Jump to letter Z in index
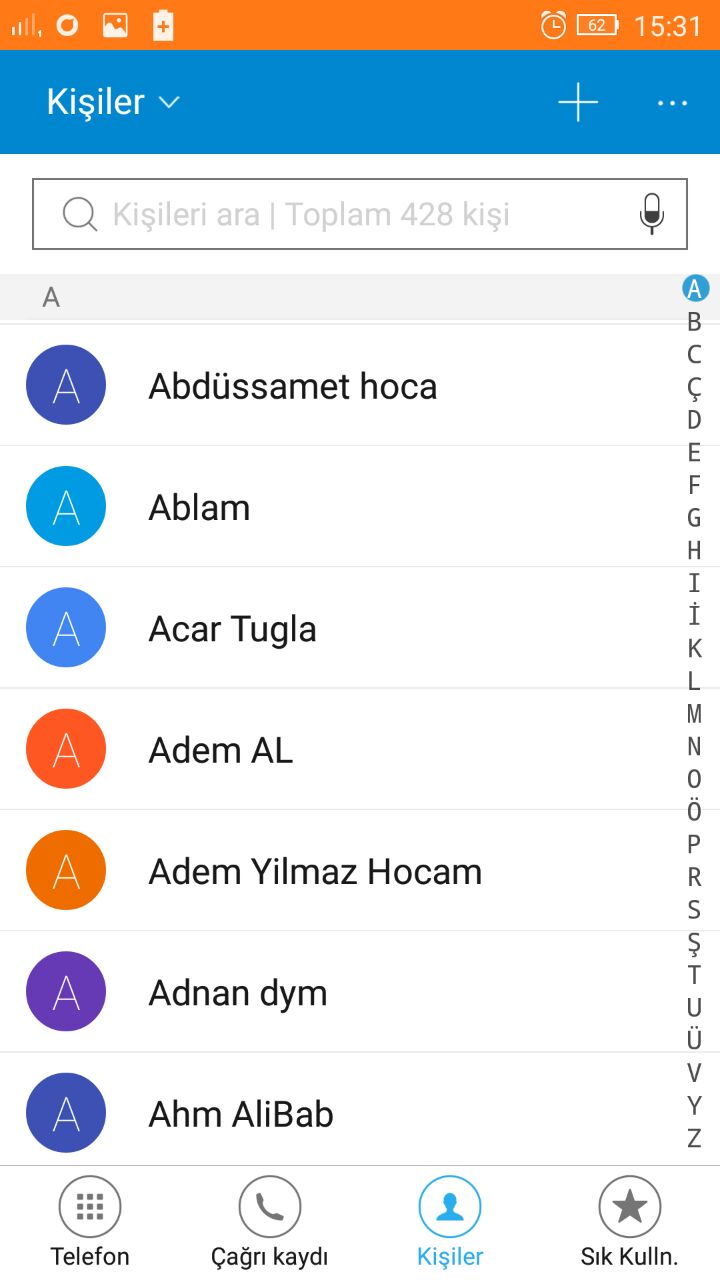This screenshot has height=1280, width=720. pos(694,1138)
